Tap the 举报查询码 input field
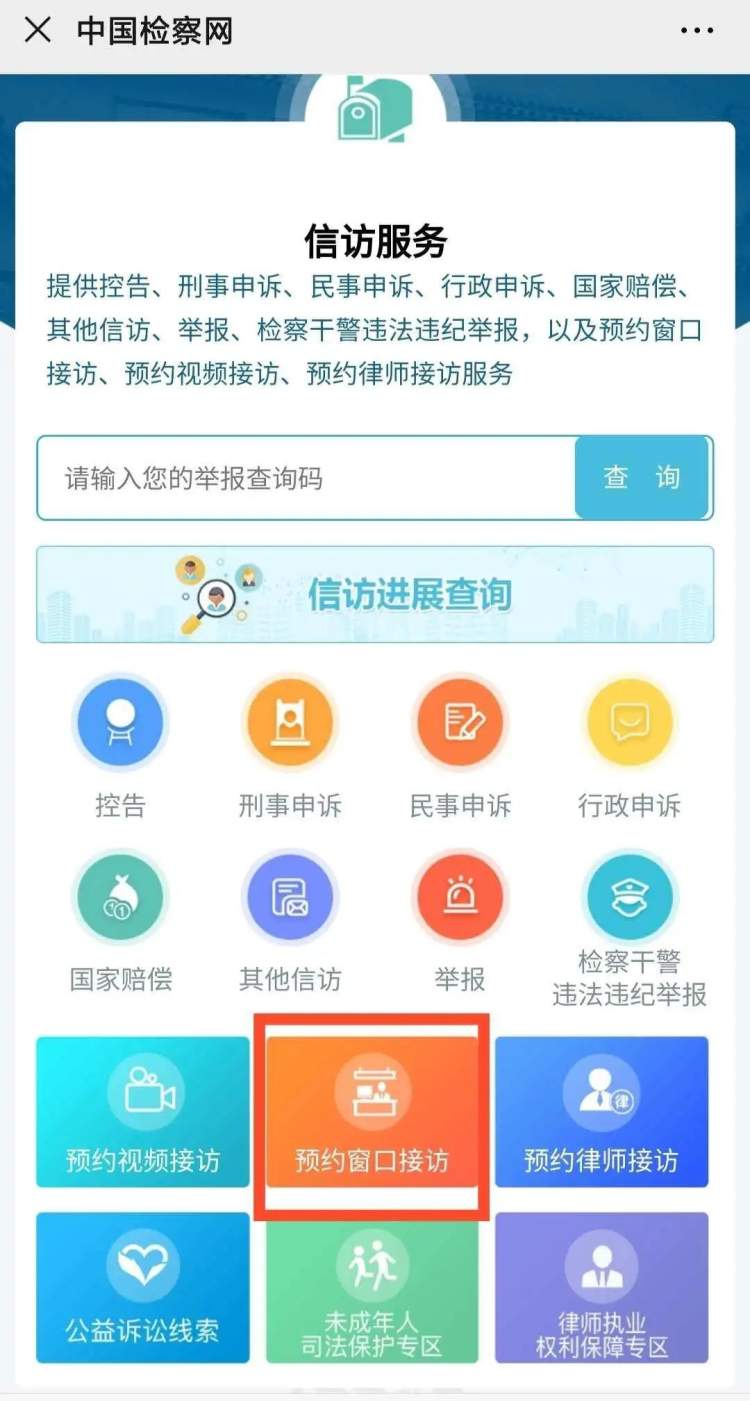The image size is (750, 1401). (305, 478)
